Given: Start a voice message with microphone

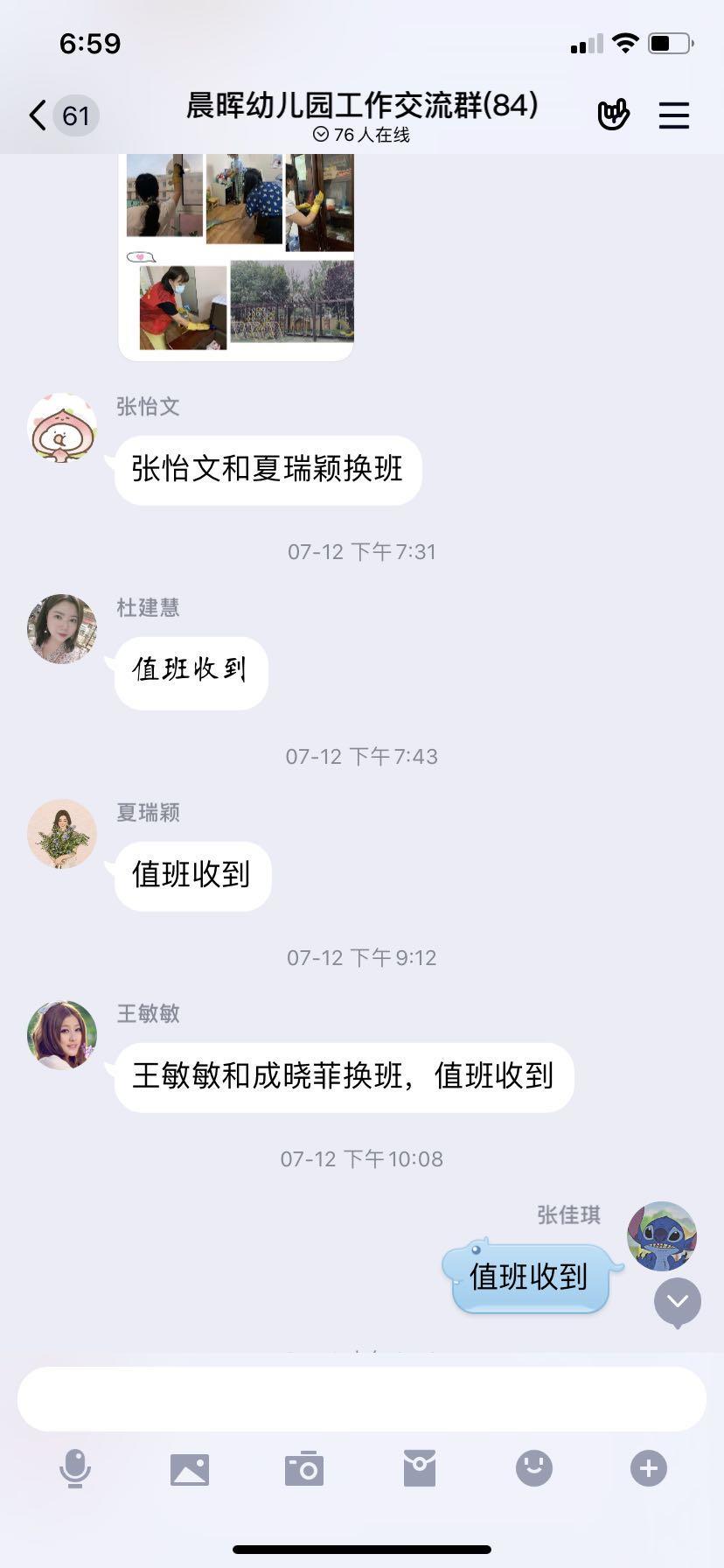Looking at the screenshot, I should (x=75, y=1468).
